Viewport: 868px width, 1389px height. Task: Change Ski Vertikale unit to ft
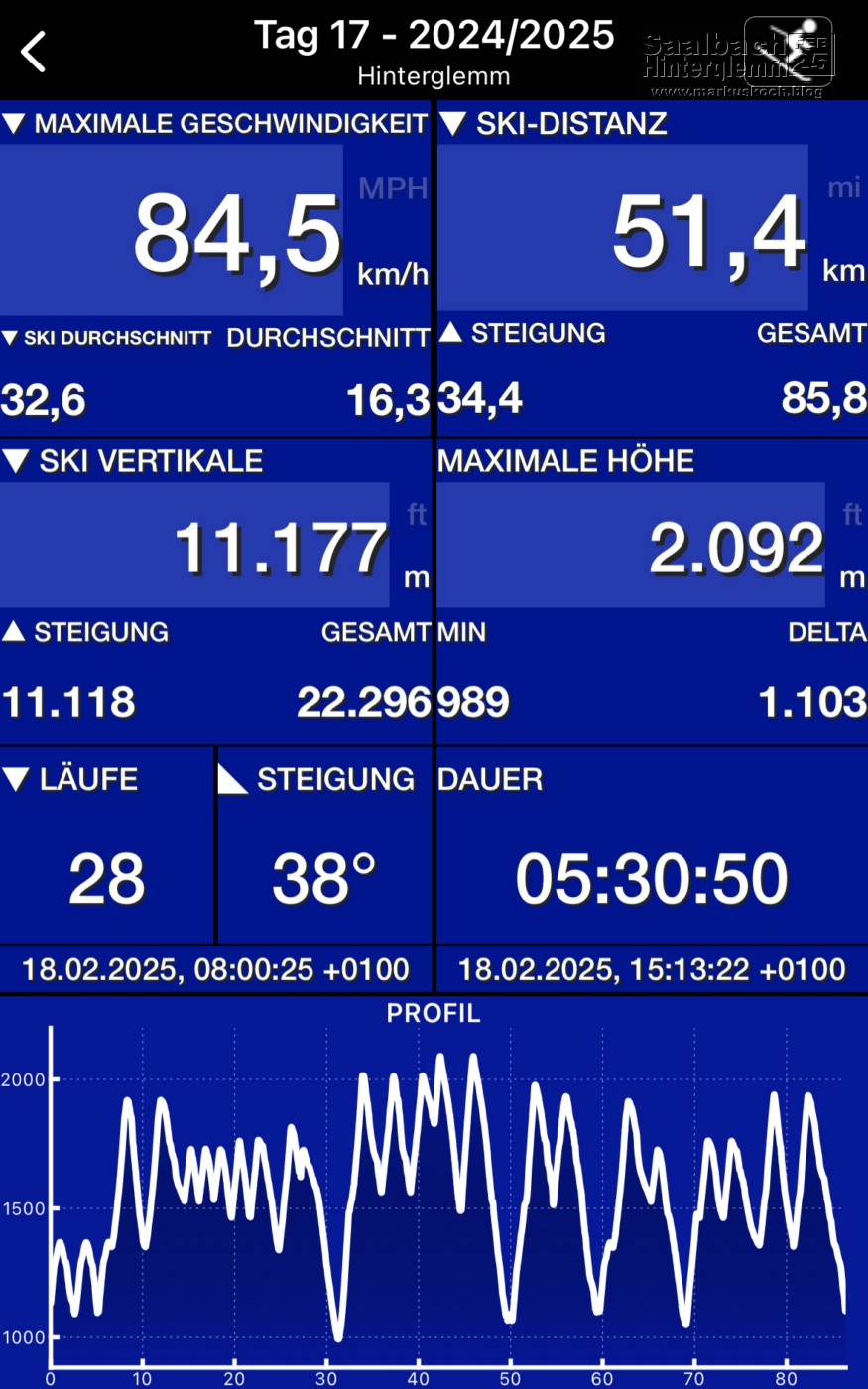click(x=417, y=514)
